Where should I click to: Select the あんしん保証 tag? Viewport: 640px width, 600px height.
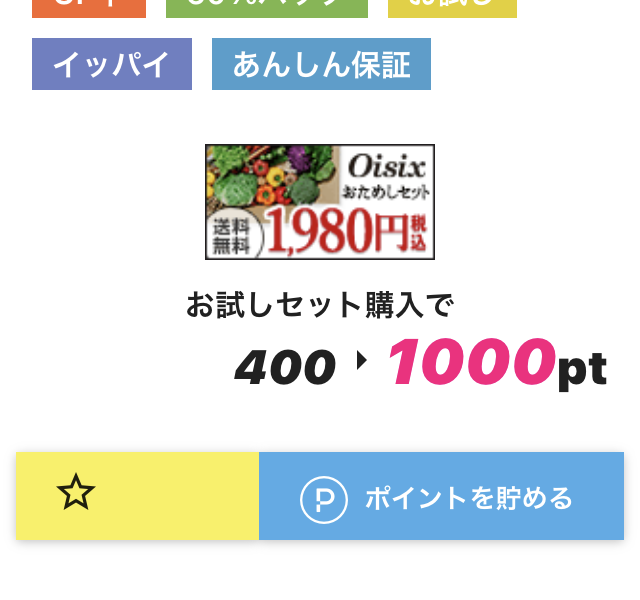click(x=321, y=65)
